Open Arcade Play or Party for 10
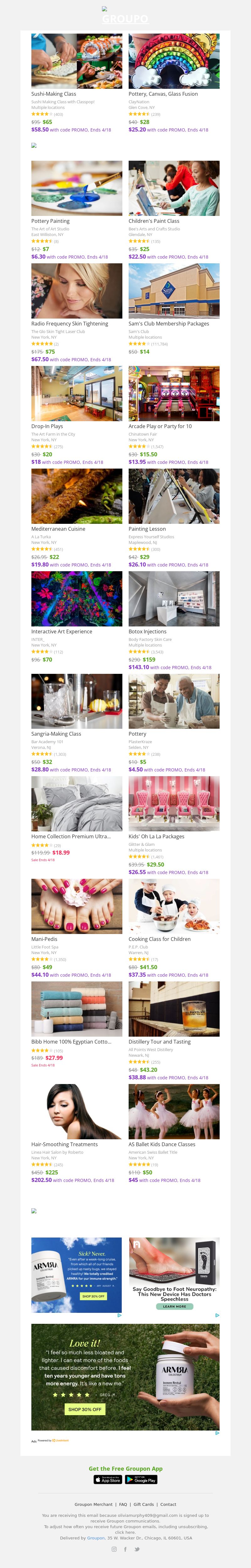Screen dimensions: 251x1568 [x=174, y=393]
